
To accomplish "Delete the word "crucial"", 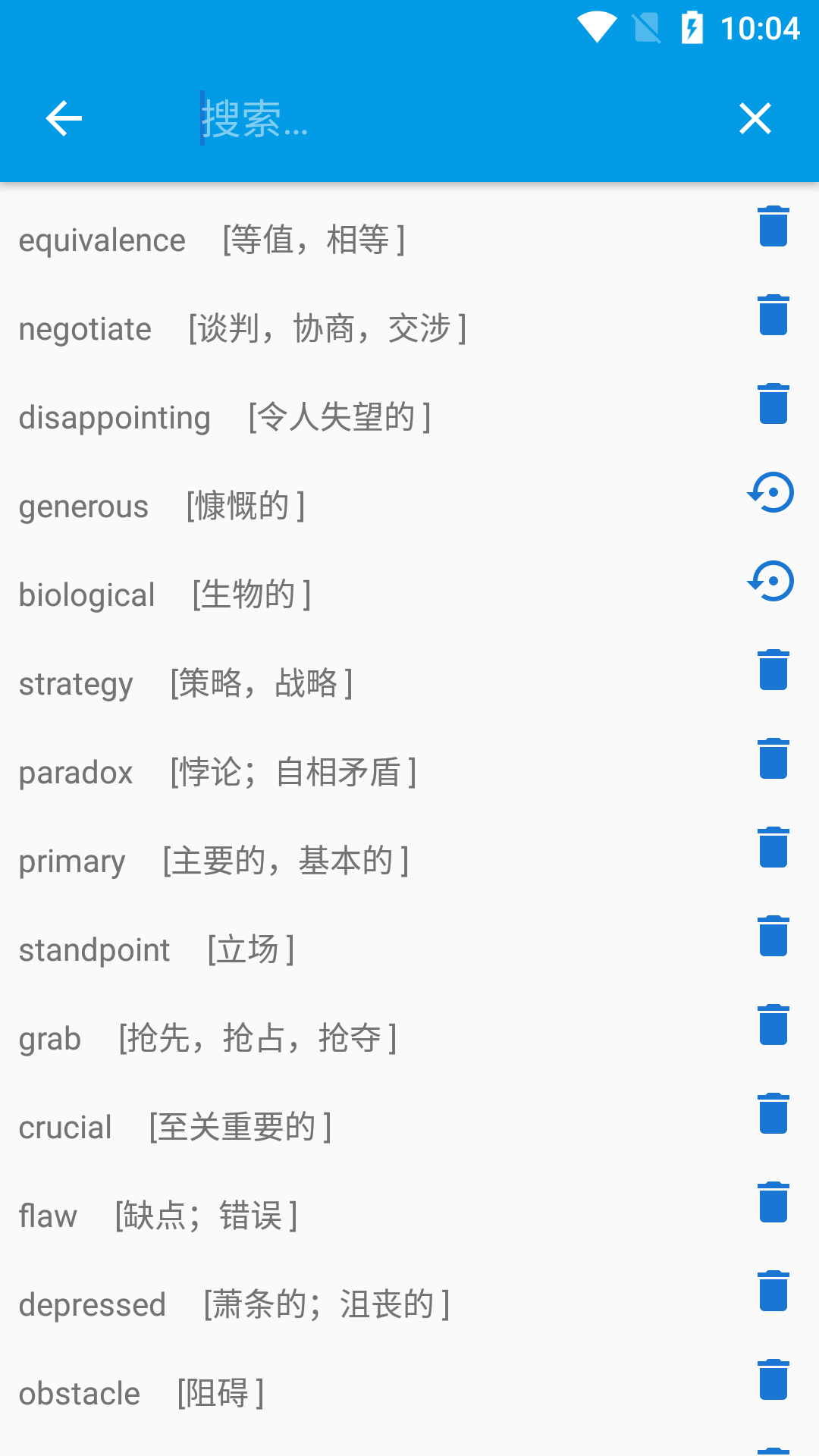I will click(x=771, y=1113).
